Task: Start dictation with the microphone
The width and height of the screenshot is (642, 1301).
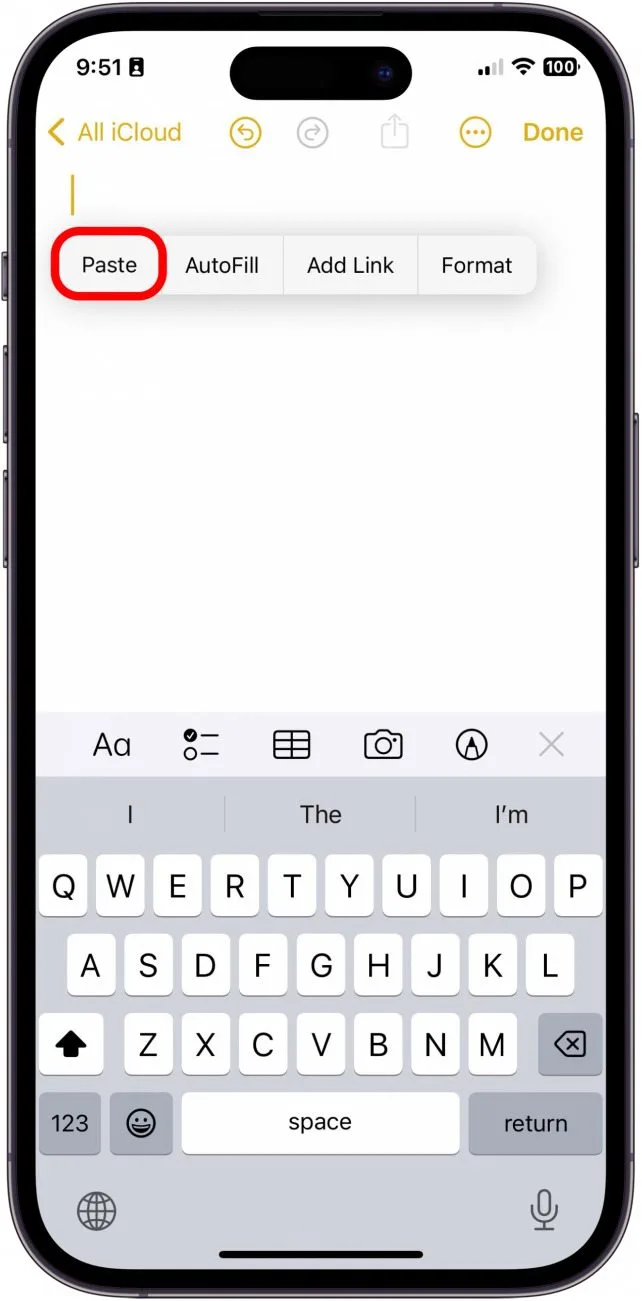Action: [x=544, y=1211]
